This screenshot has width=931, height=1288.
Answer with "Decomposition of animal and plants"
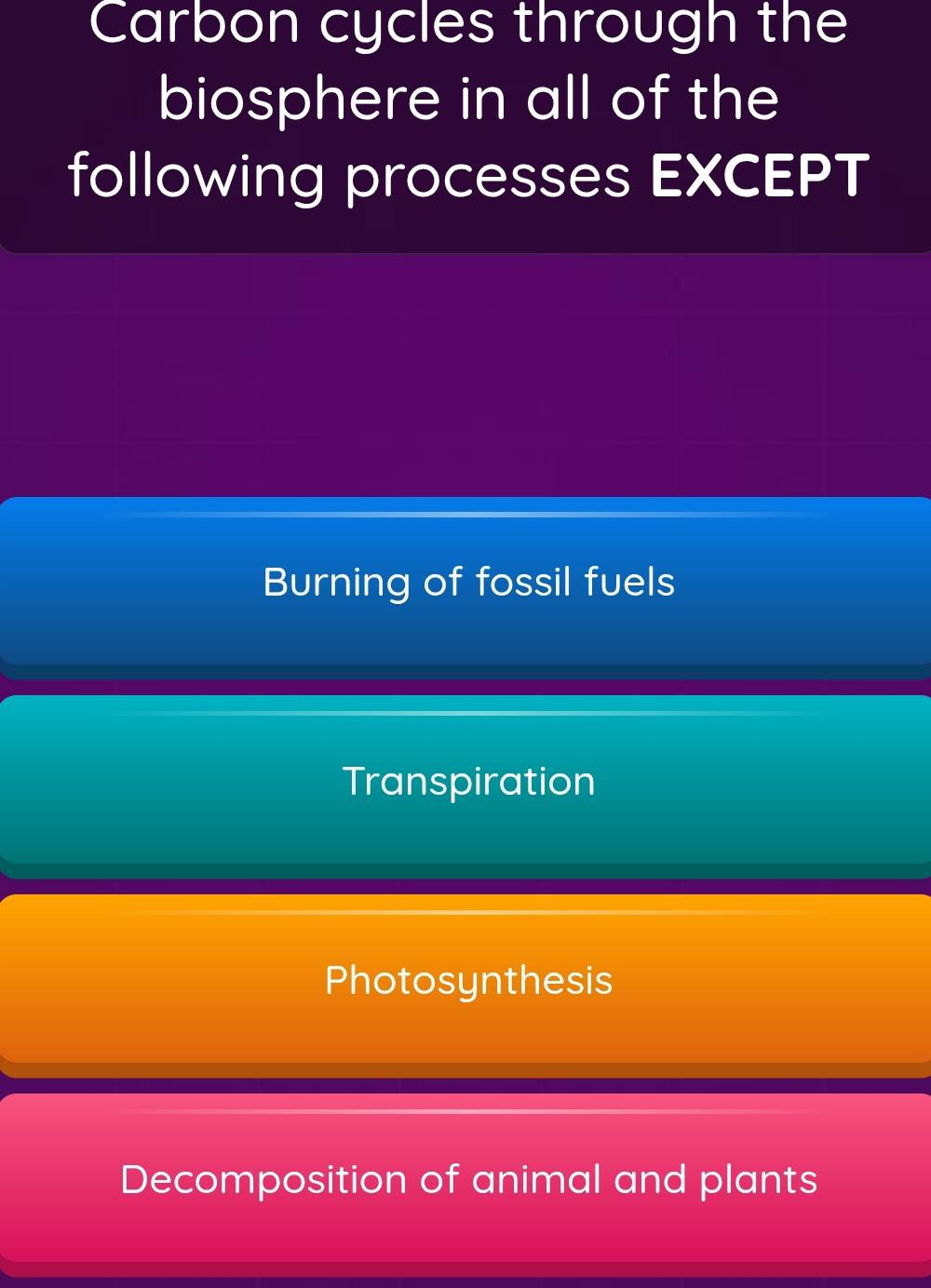[x=467, y=1180]
